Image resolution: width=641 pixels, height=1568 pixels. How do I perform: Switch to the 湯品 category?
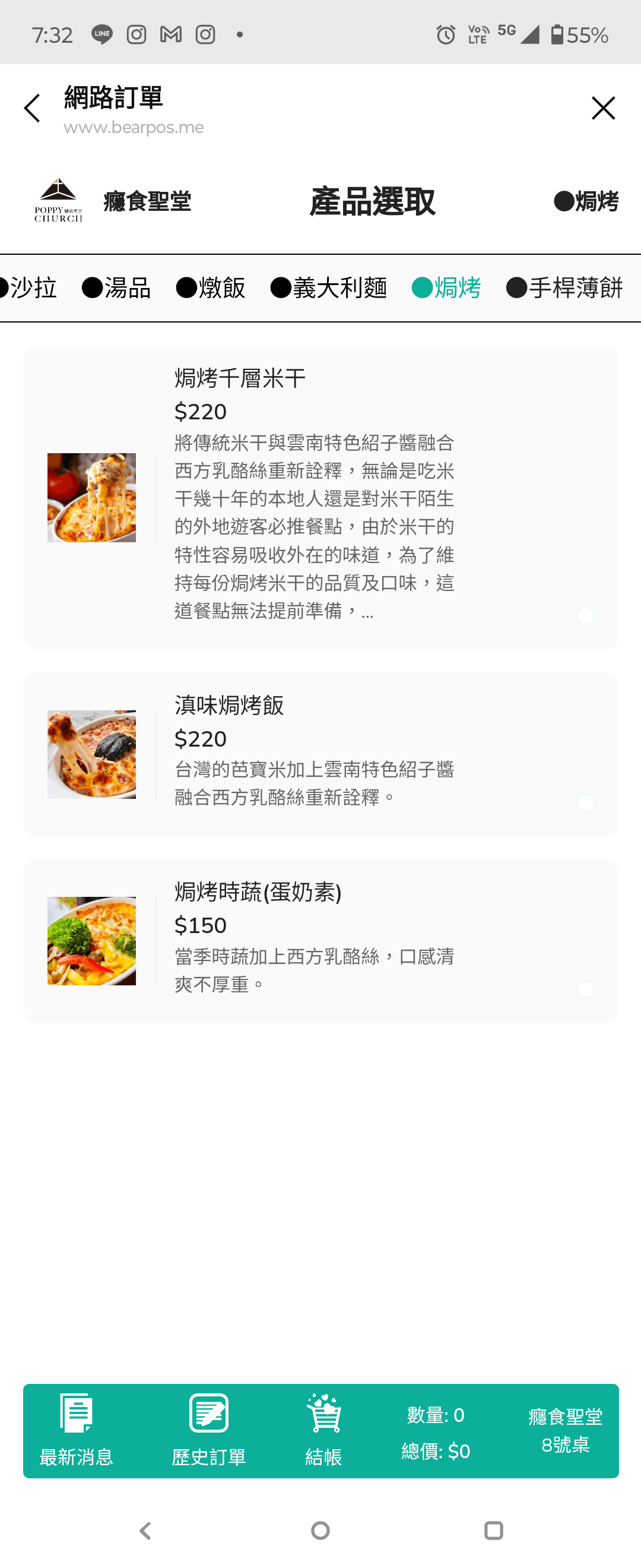[x=117, y=288]
